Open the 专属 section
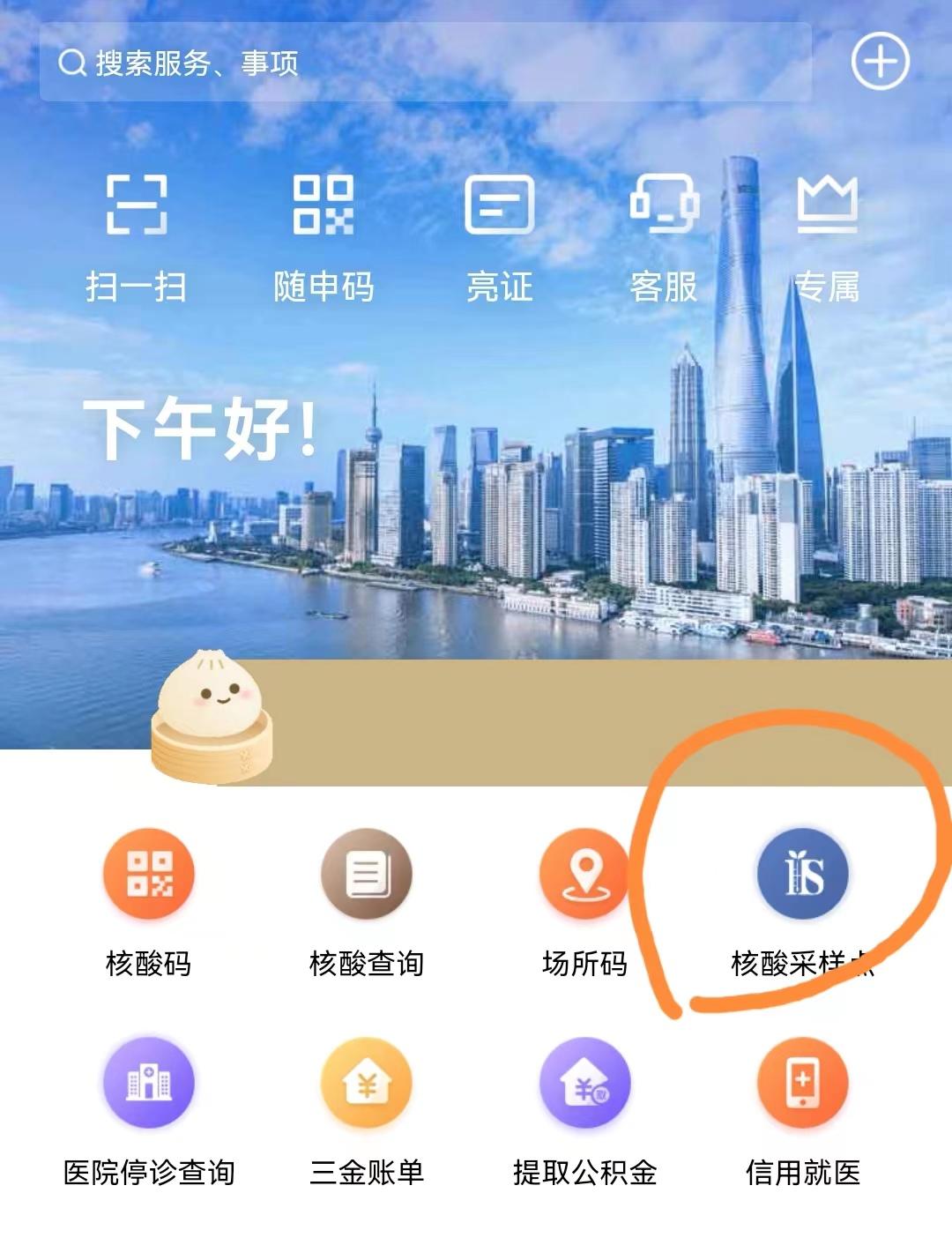Screen dimensions: 952x1260 827,235
